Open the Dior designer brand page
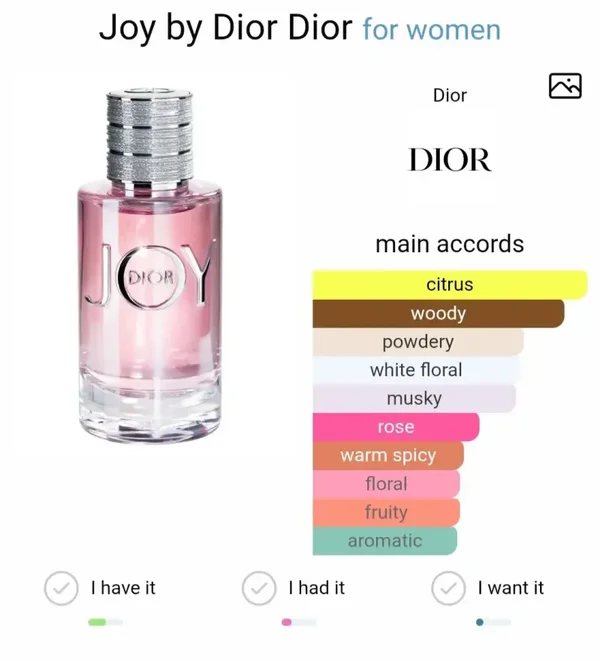600x661 pixels. (450, 160)
